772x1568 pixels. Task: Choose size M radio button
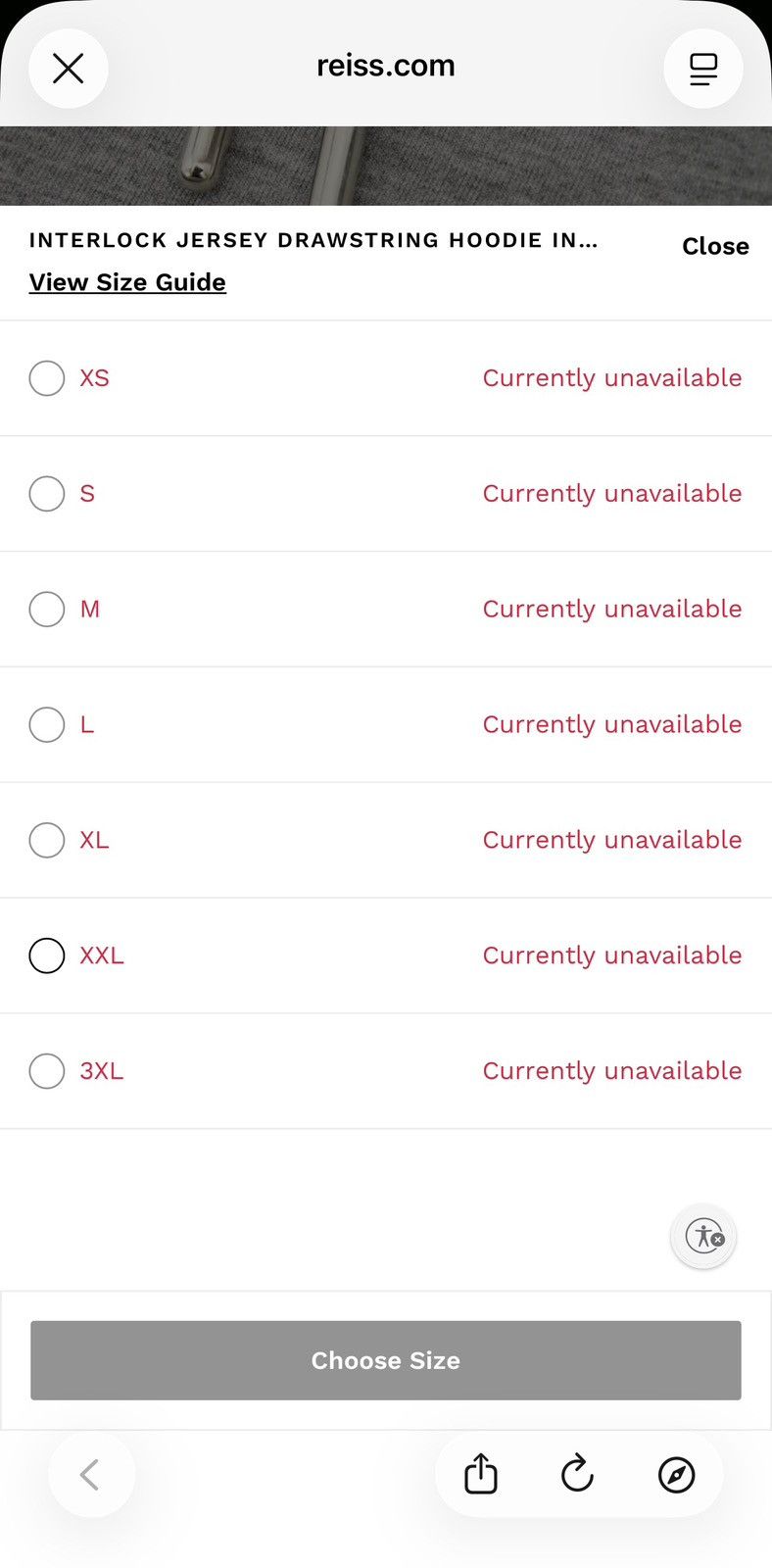click(47, 610)
